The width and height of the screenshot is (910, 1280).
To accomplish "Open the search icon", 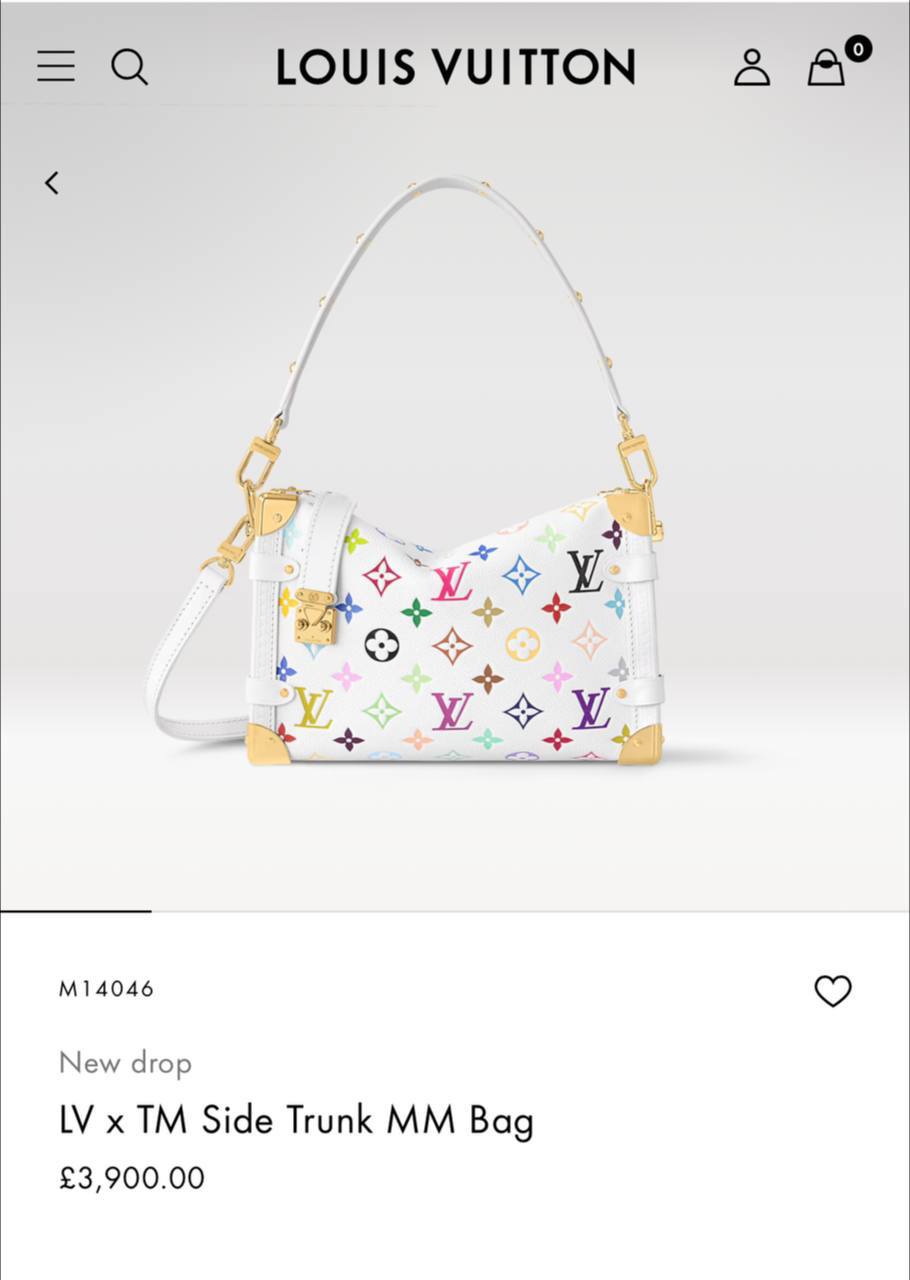I will pos(129,67).
